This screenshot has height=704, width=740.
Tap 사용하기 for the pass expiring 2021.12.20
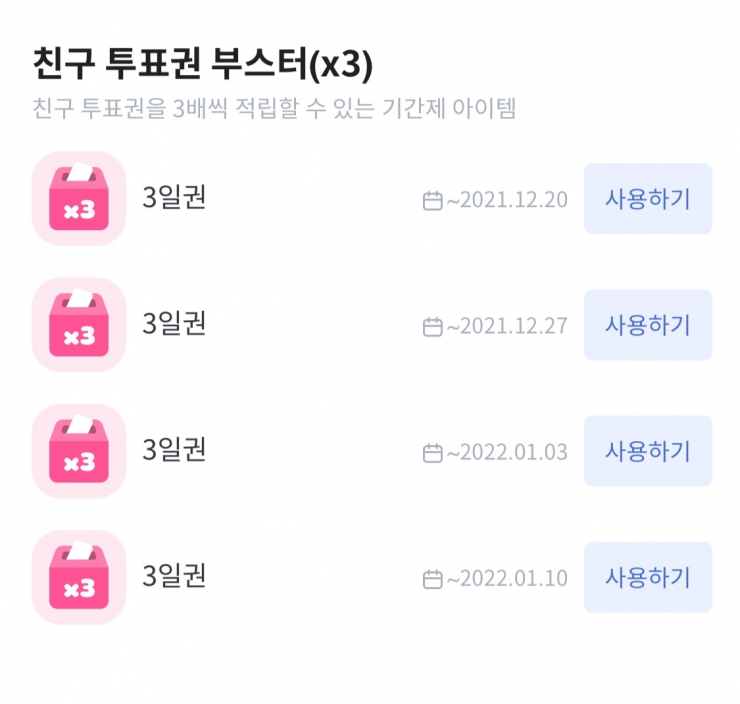click(647, 199)
